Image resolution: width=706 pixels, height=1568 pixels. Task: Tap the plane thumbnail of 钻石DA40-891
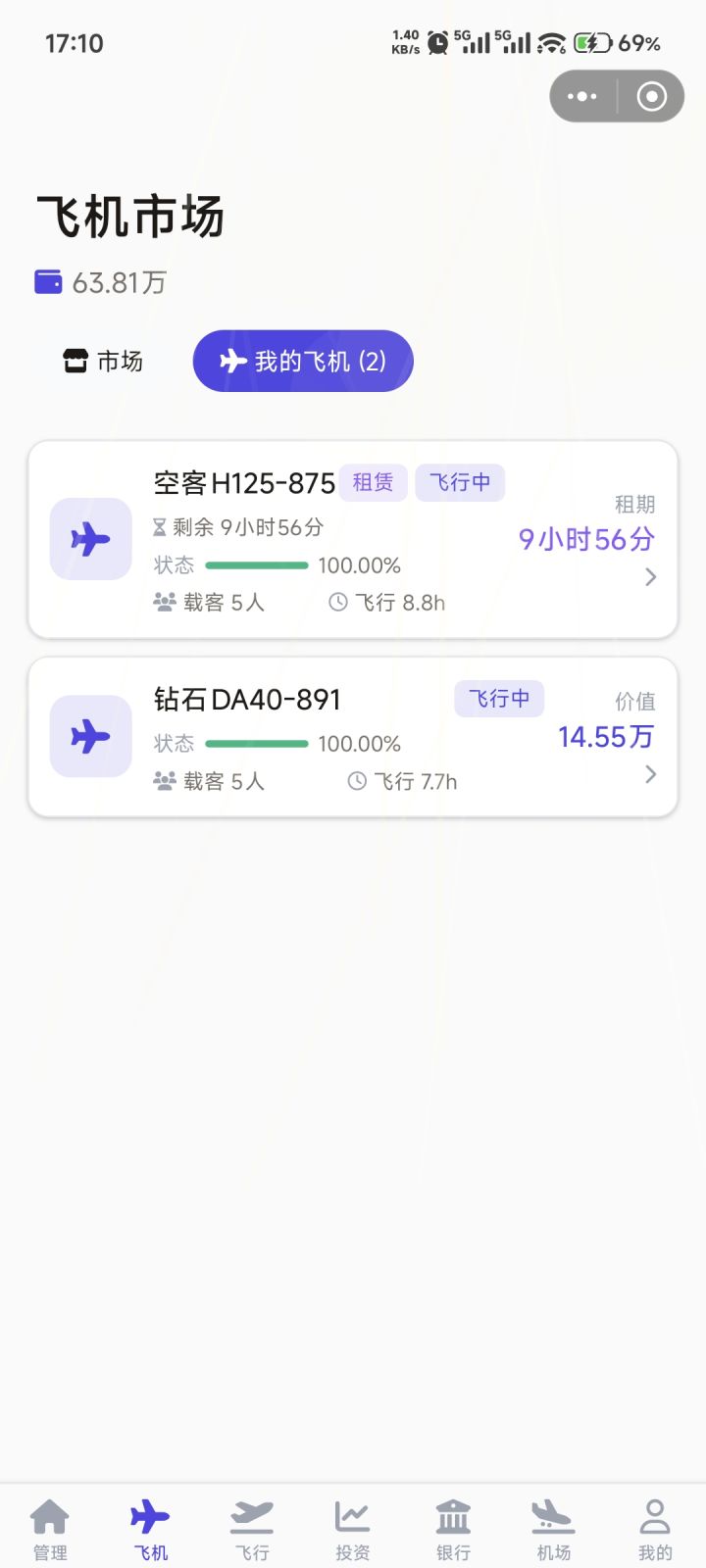90,737
